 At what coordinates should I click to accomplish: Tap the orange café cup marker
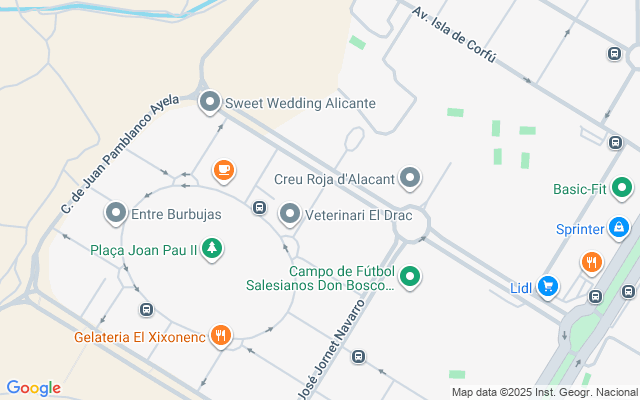(224, 170)
